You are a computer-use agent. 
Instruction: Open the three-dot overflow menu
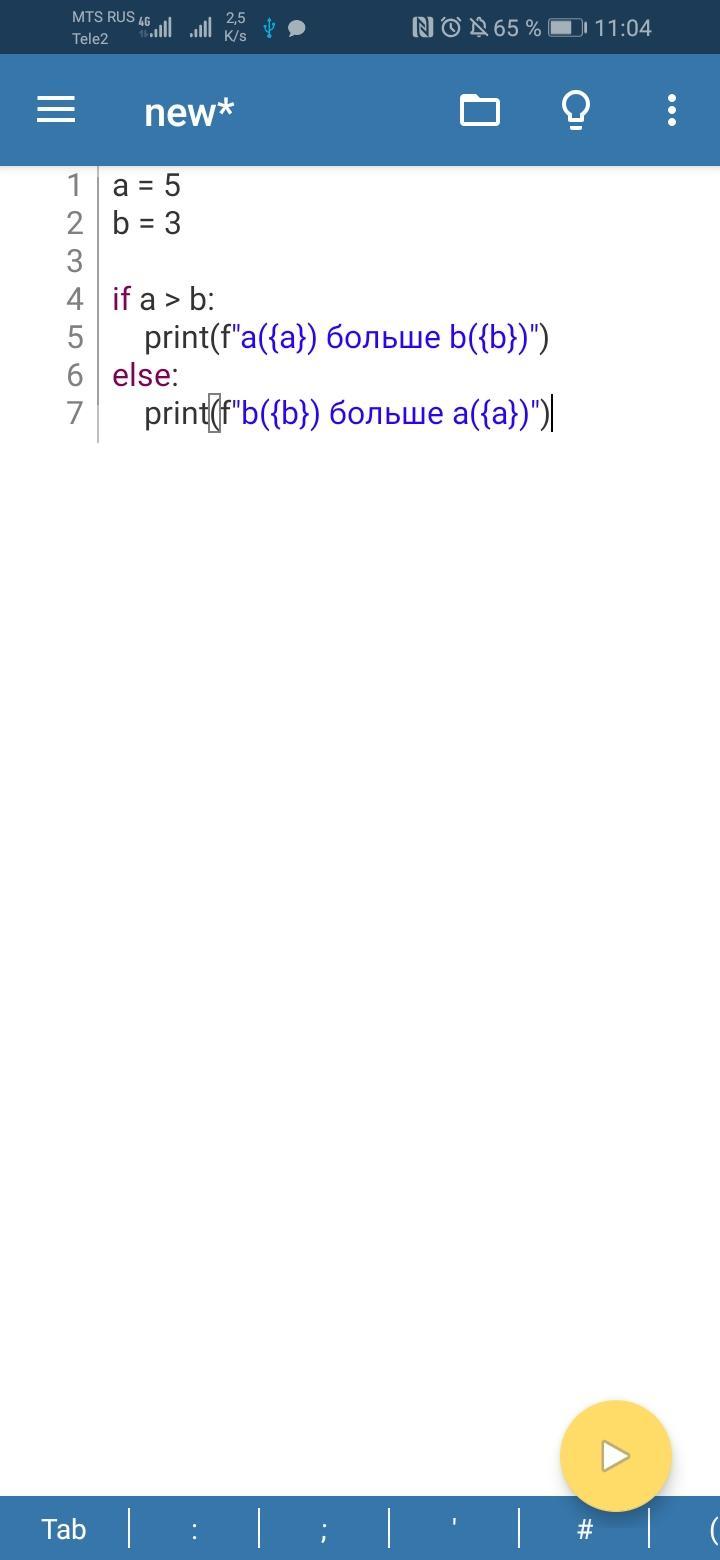coord(672,110)
